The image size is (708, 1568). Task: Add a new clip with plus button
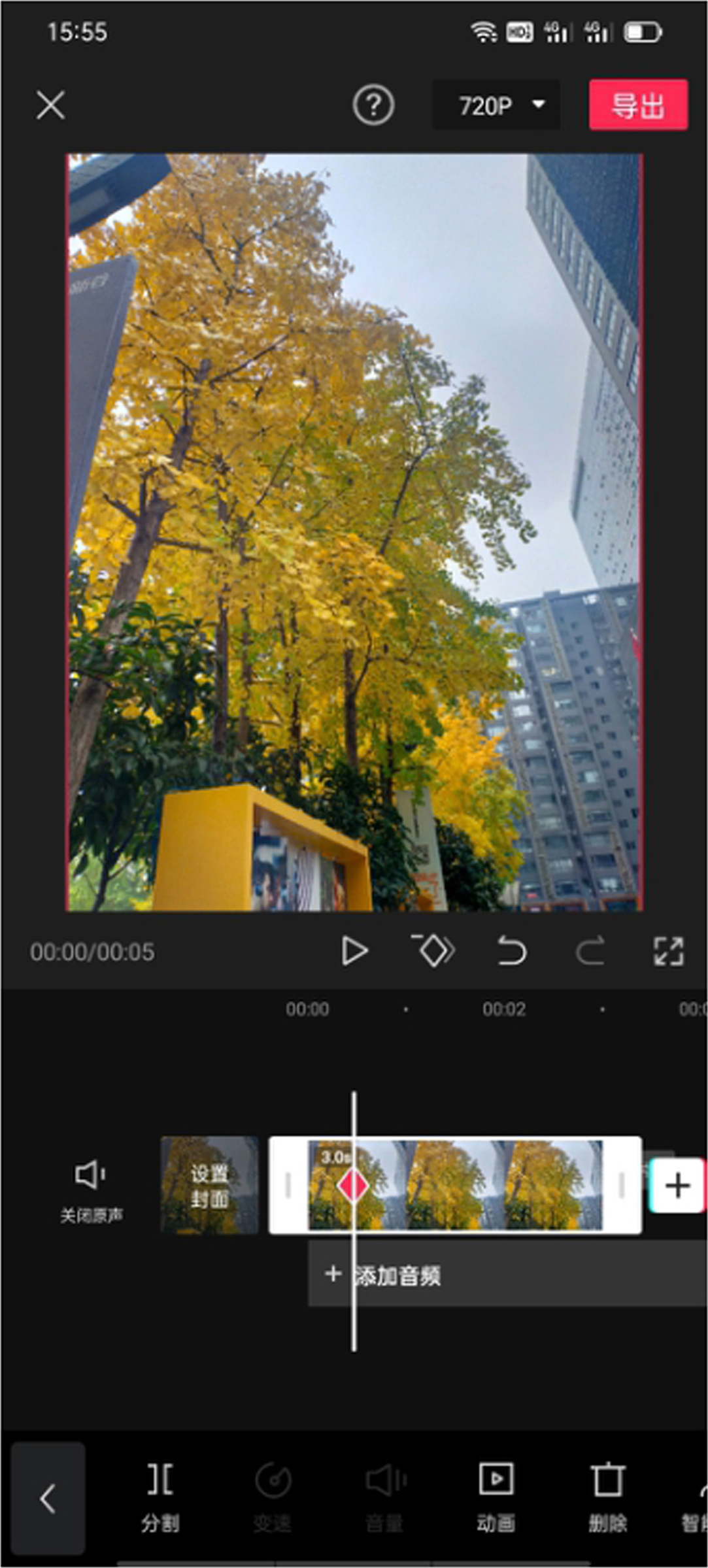click(677, 1186)
